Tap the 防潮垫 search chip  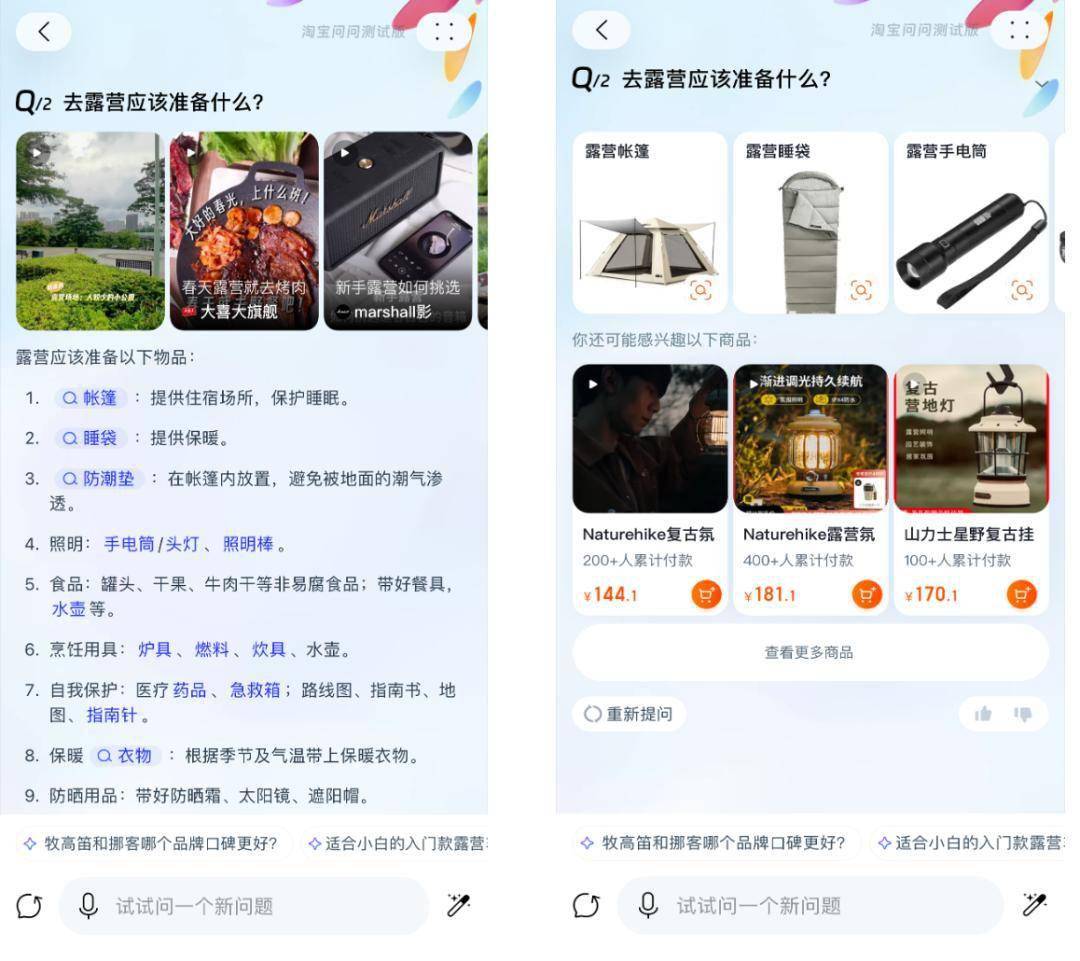(x=99, y=479)
